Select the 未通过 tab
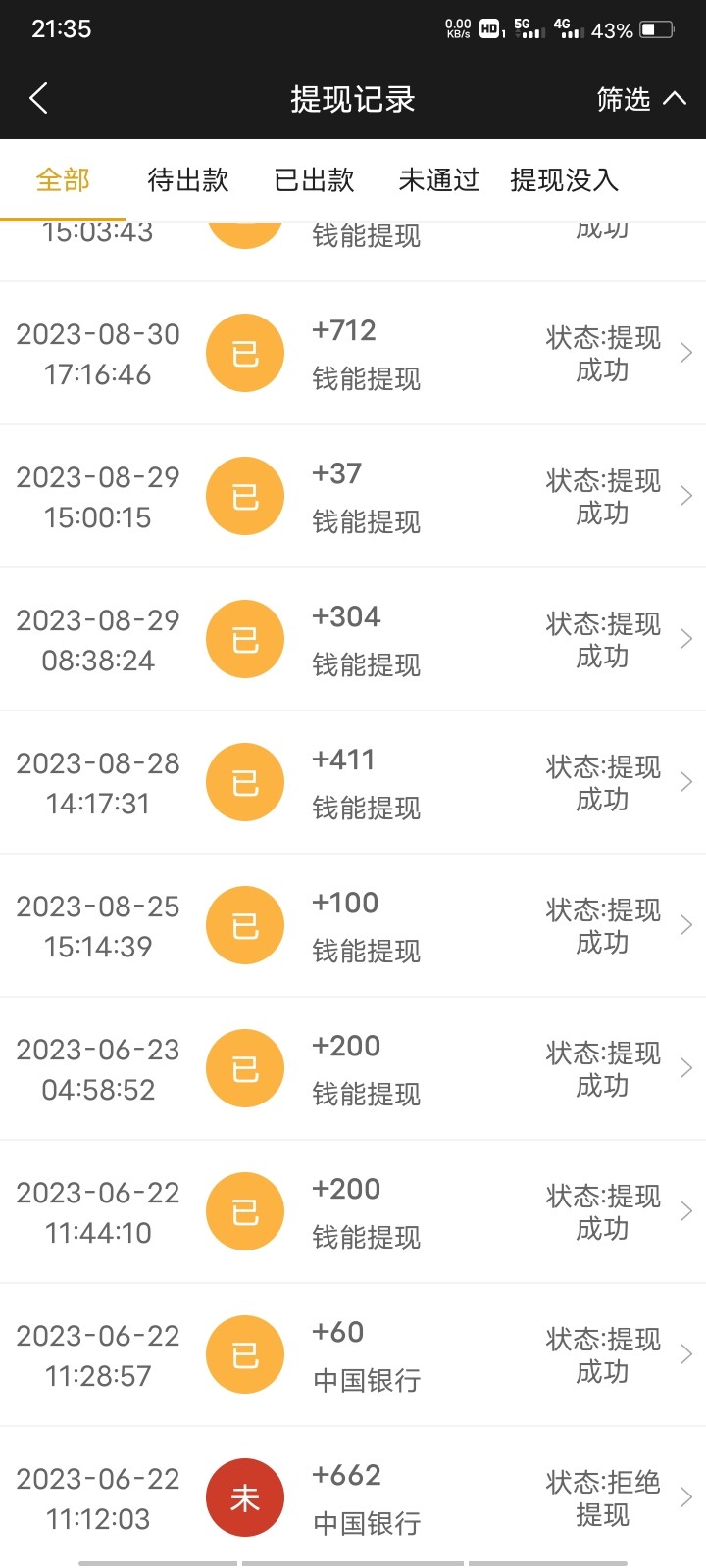Image resolution: width=706 pixels, height=1568 pixels. [x=438, y=180]
